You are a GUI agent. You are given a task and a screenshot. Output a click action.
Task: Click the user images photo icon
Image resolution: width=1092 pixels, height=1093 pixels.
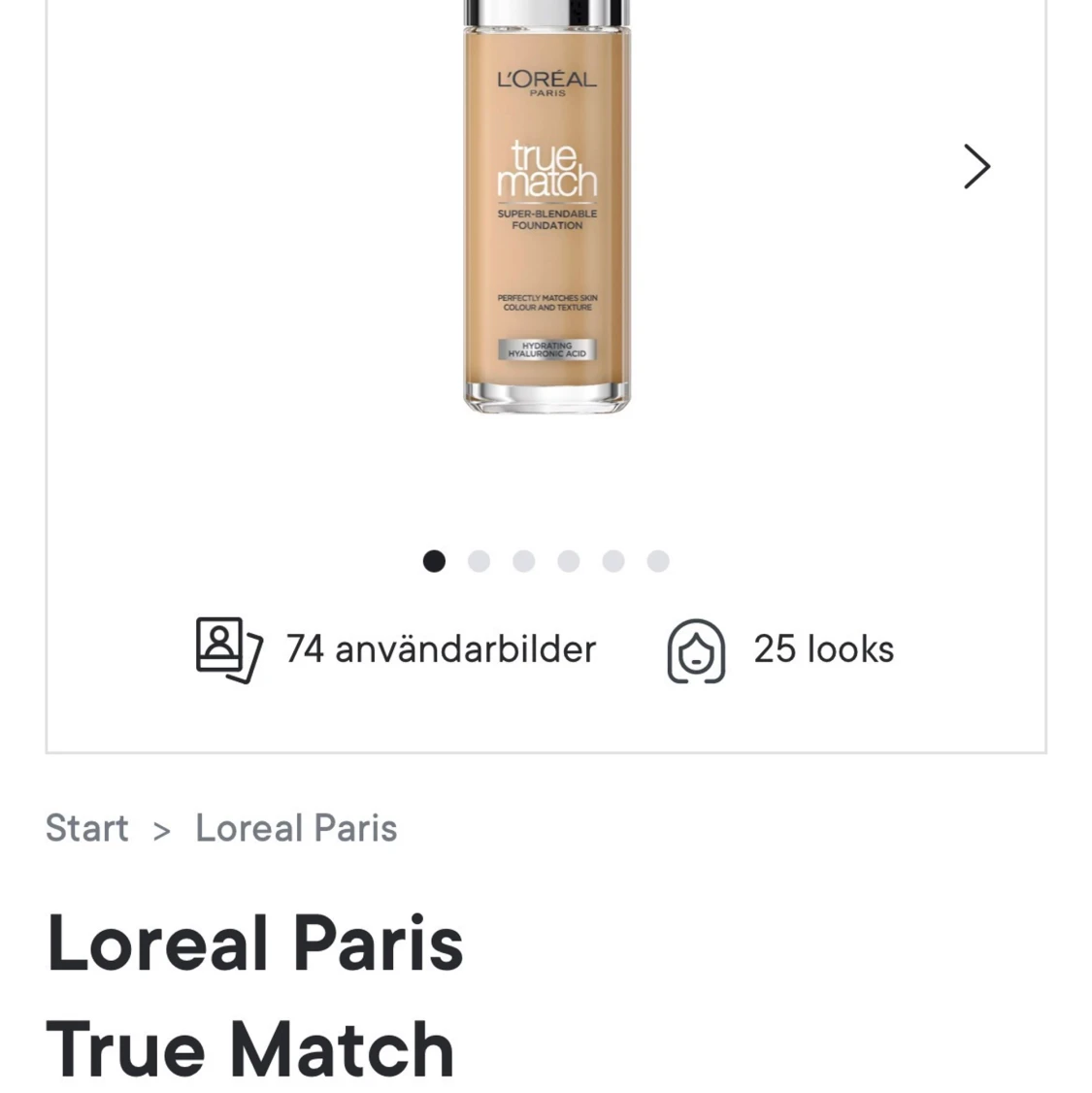(x=228, y=648)
